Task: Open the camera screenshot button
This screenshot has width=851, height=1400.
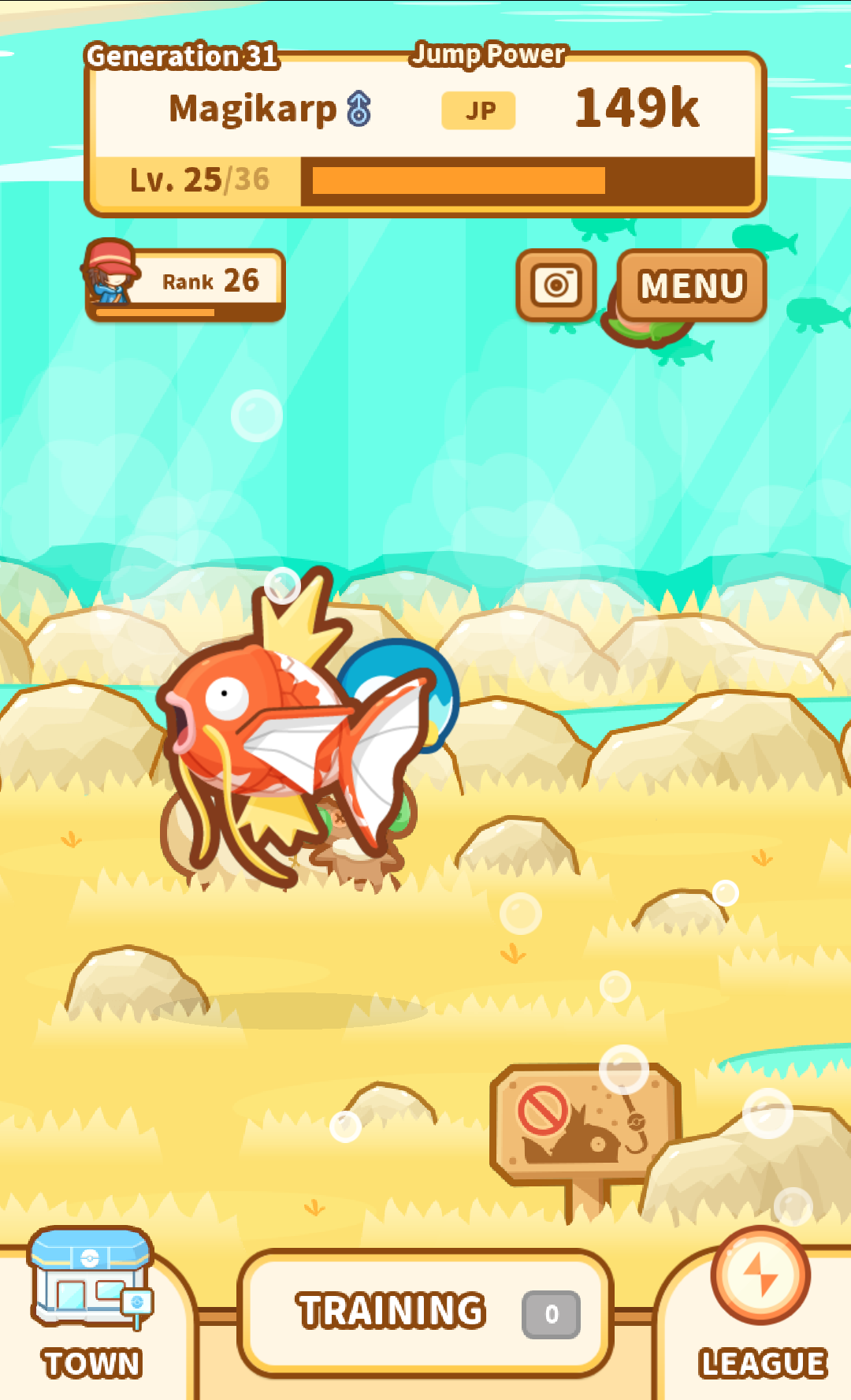Action: 556,285
